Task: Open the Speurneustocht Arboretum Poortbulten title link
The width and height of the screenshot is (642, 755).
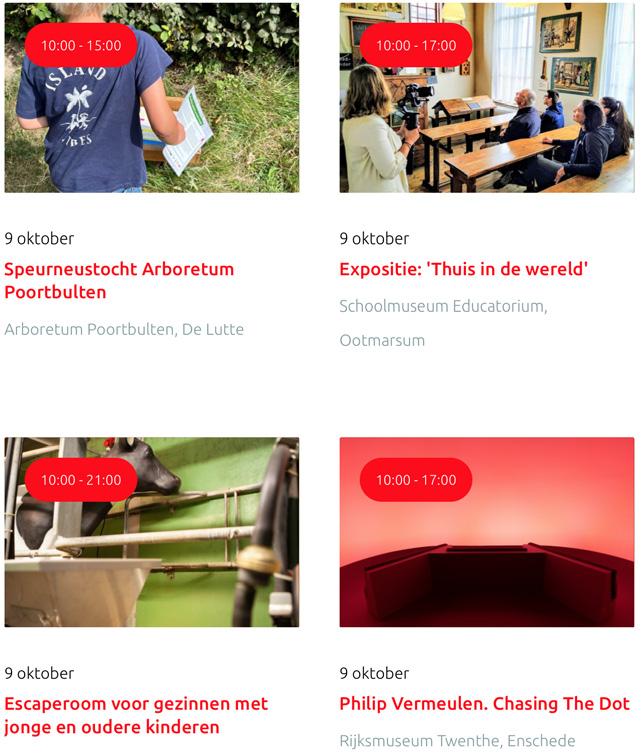Action: click(x=119, y=280)
